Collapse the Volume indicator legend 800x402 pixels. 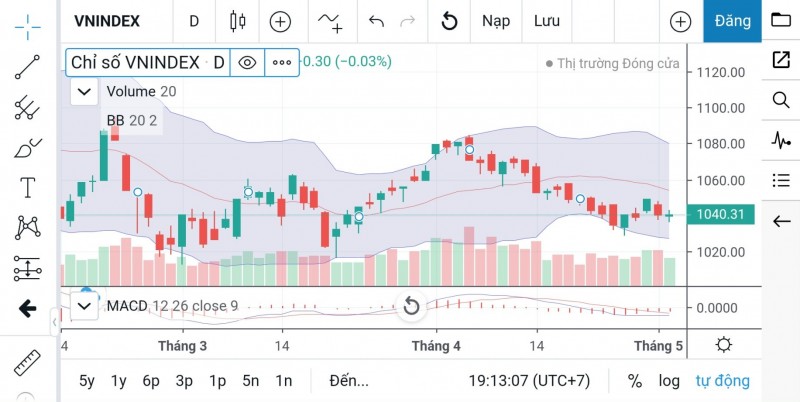[x=84, y=91]
